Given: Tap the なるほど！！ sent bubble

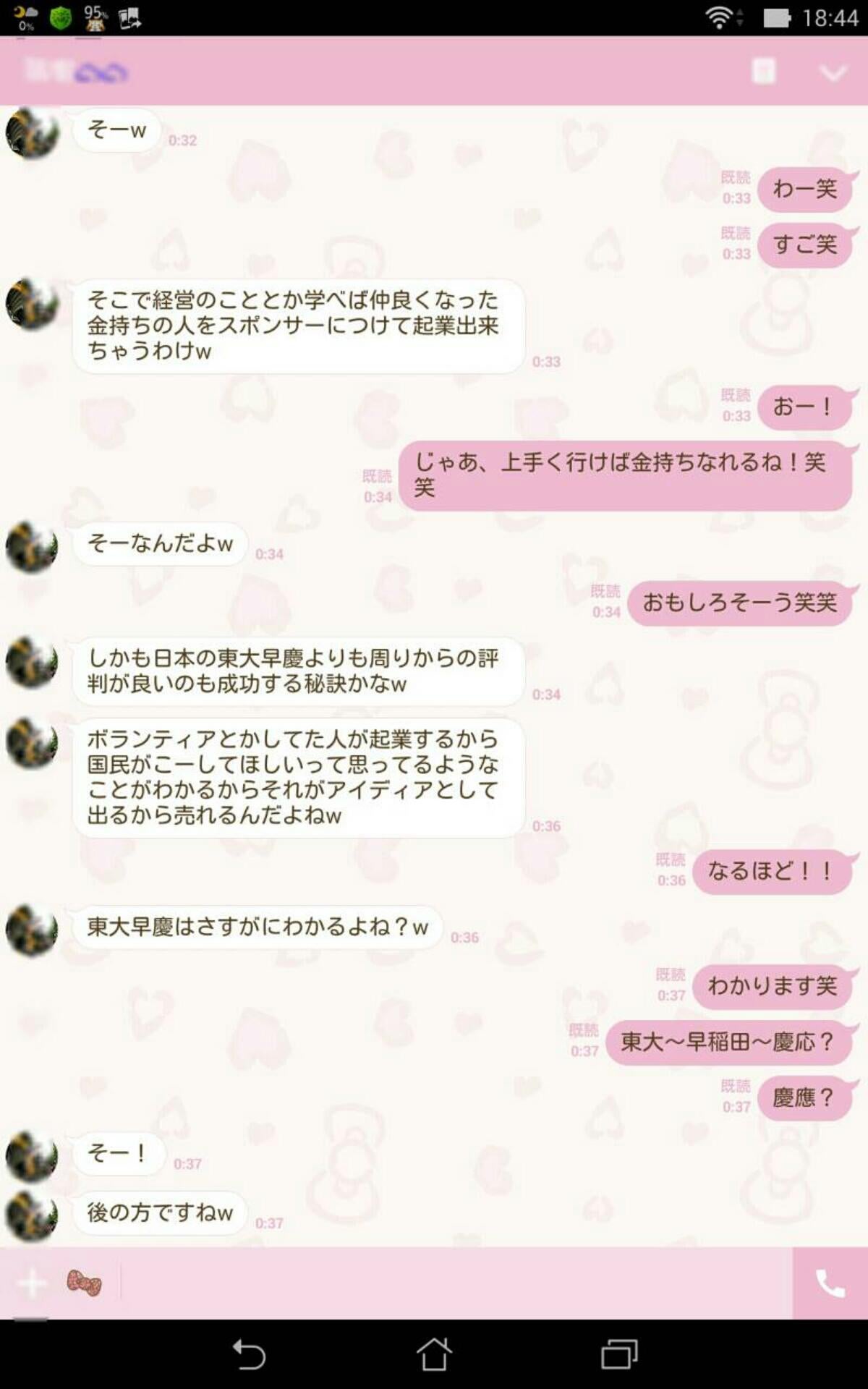Looking at the screenshot, I should pyautogui.click(x=770, y=872).
